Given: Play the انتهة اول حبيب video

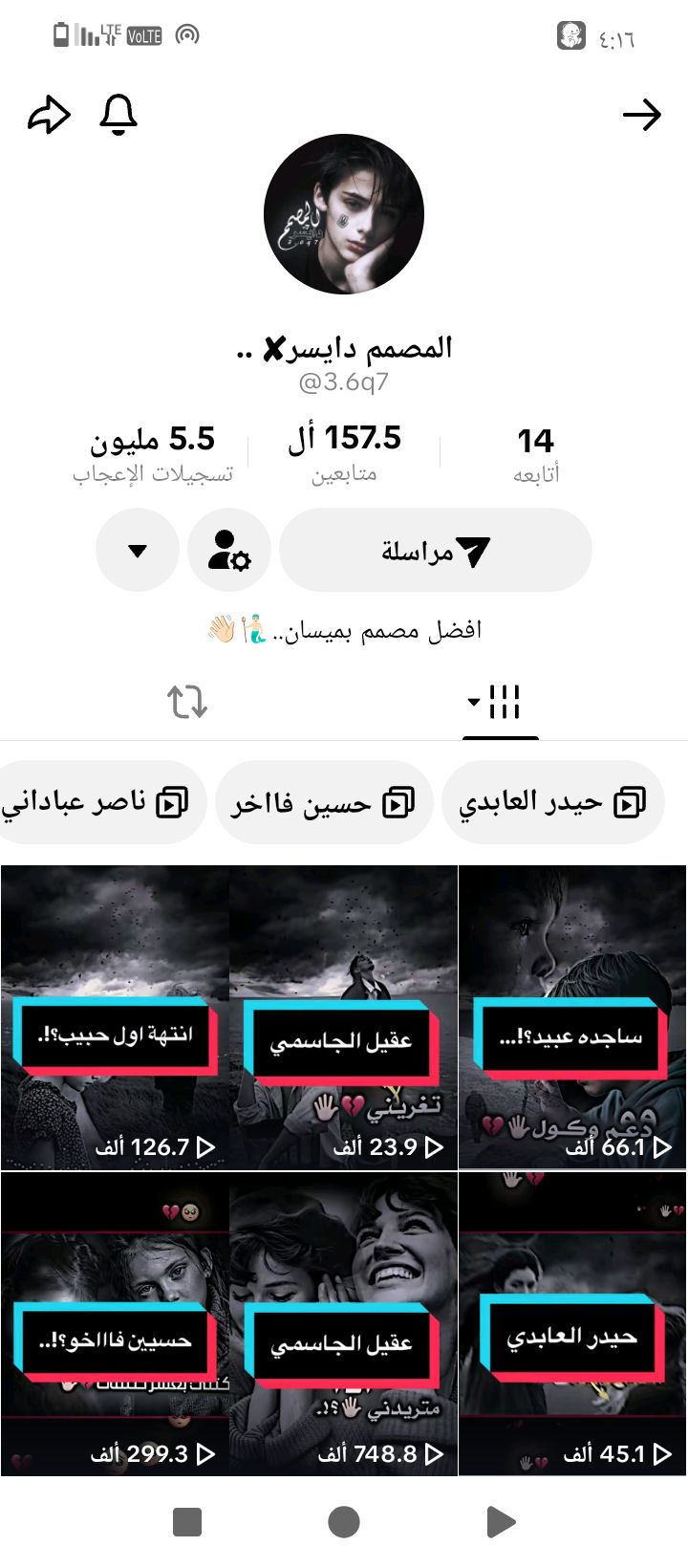Looking at the screenshot, I should pyautogui.click(x=115, y=1017).
